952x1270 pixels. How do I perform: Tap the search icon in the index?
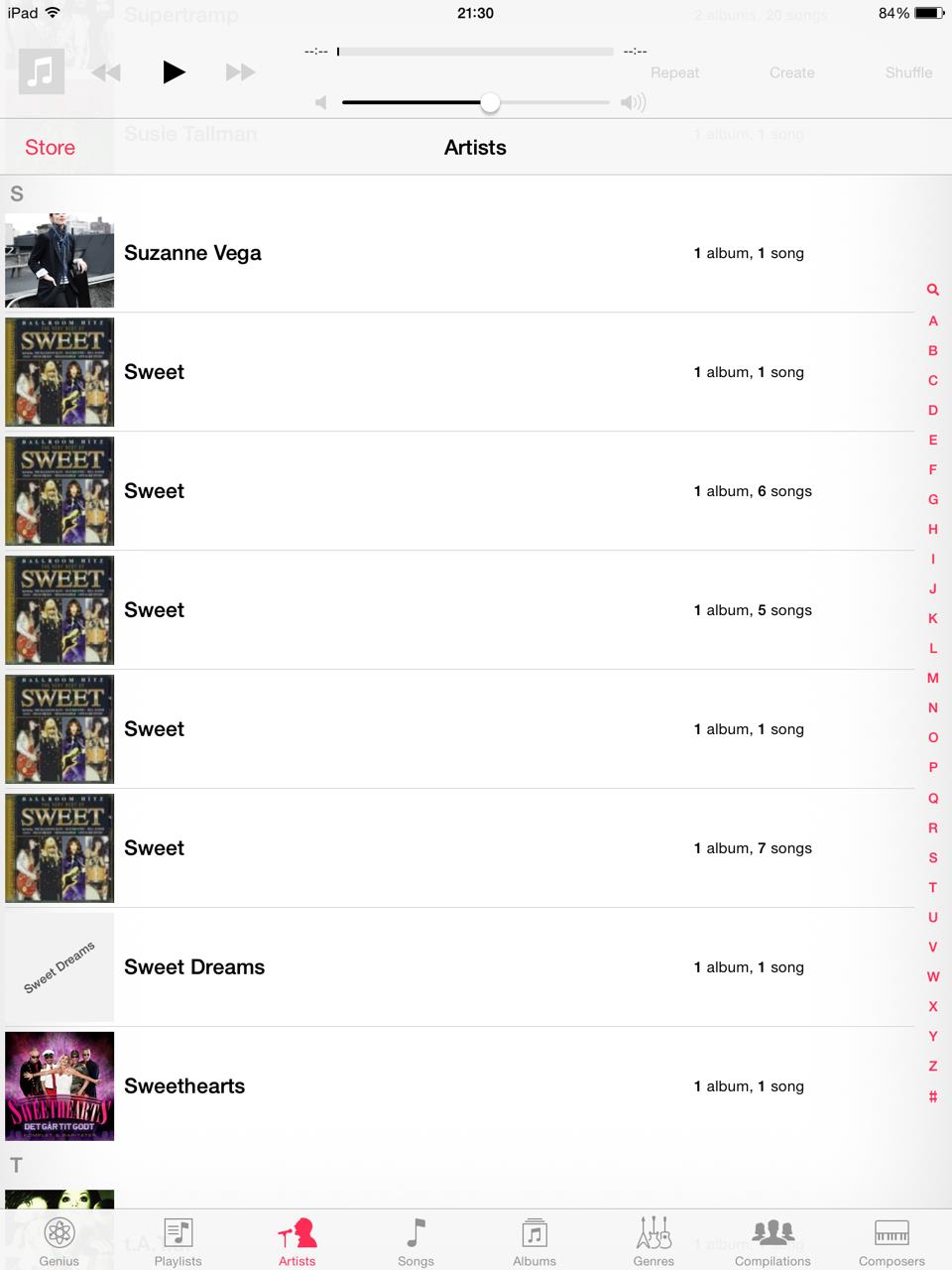(x=933, y=290)
